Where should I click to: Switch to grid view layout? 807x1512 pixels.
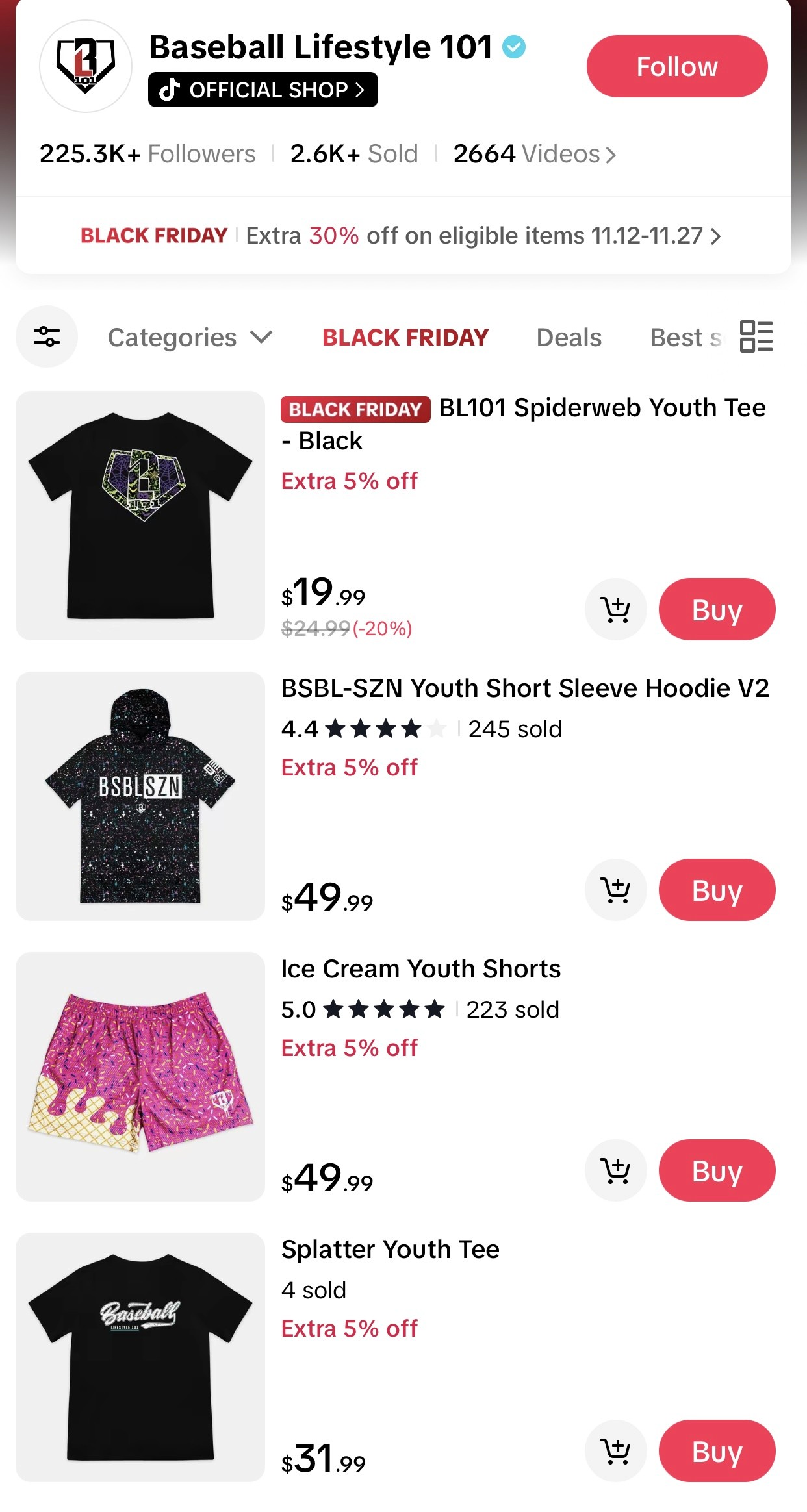point(756,336)
